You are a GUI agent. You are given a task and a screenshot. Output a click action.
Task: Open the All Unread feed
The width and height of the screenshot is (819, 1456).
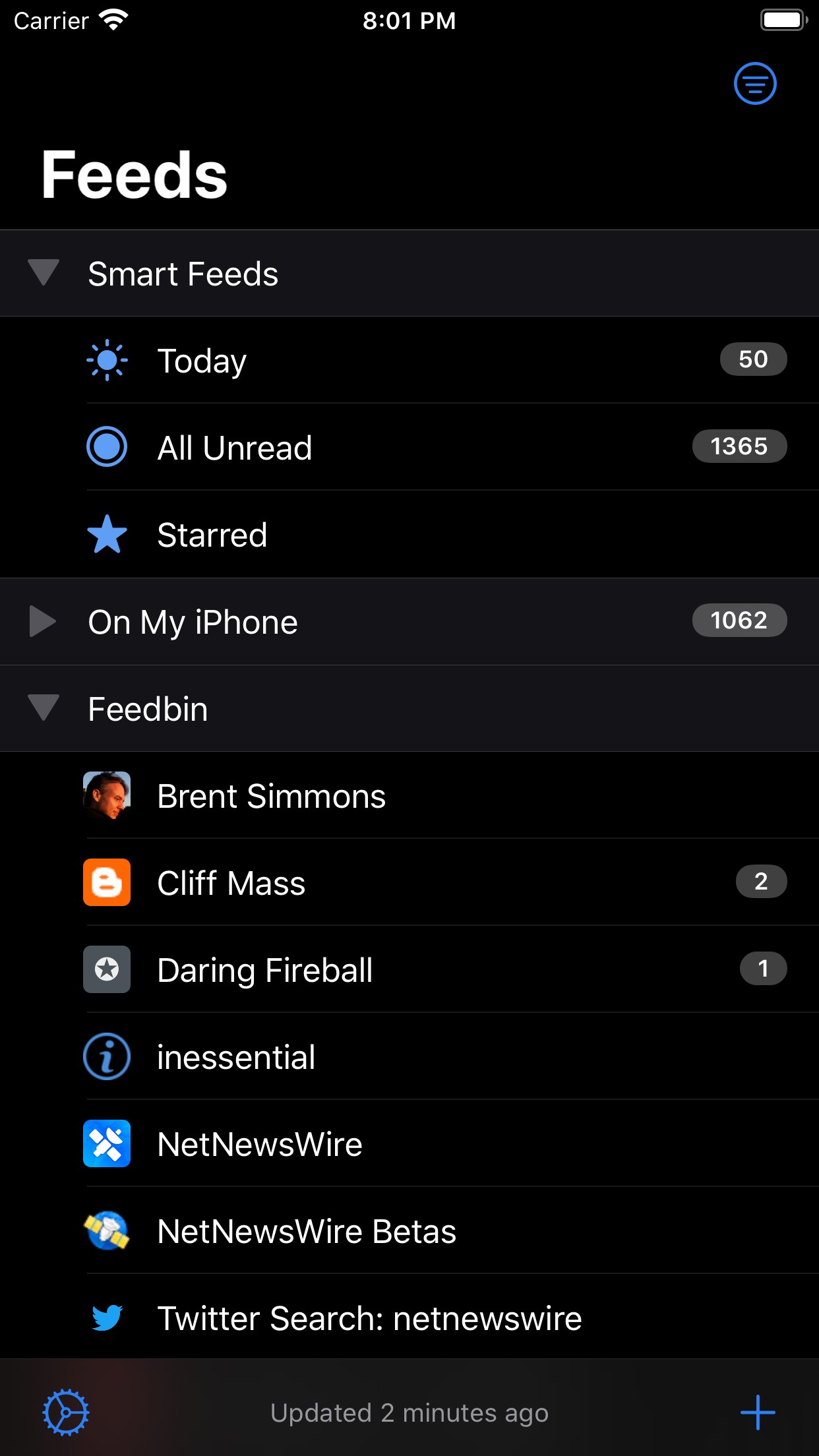click(x=409, y=447)
